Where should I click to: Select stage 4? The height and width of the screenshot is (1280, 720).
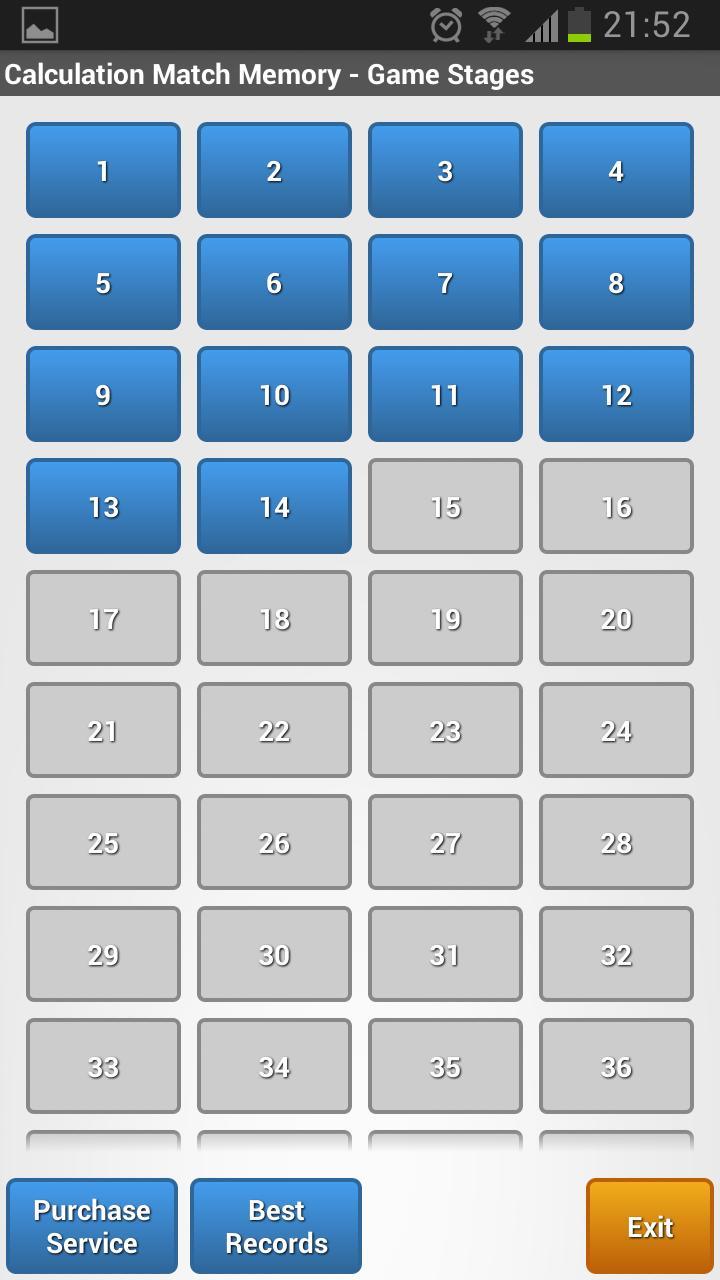click(616, 170)
